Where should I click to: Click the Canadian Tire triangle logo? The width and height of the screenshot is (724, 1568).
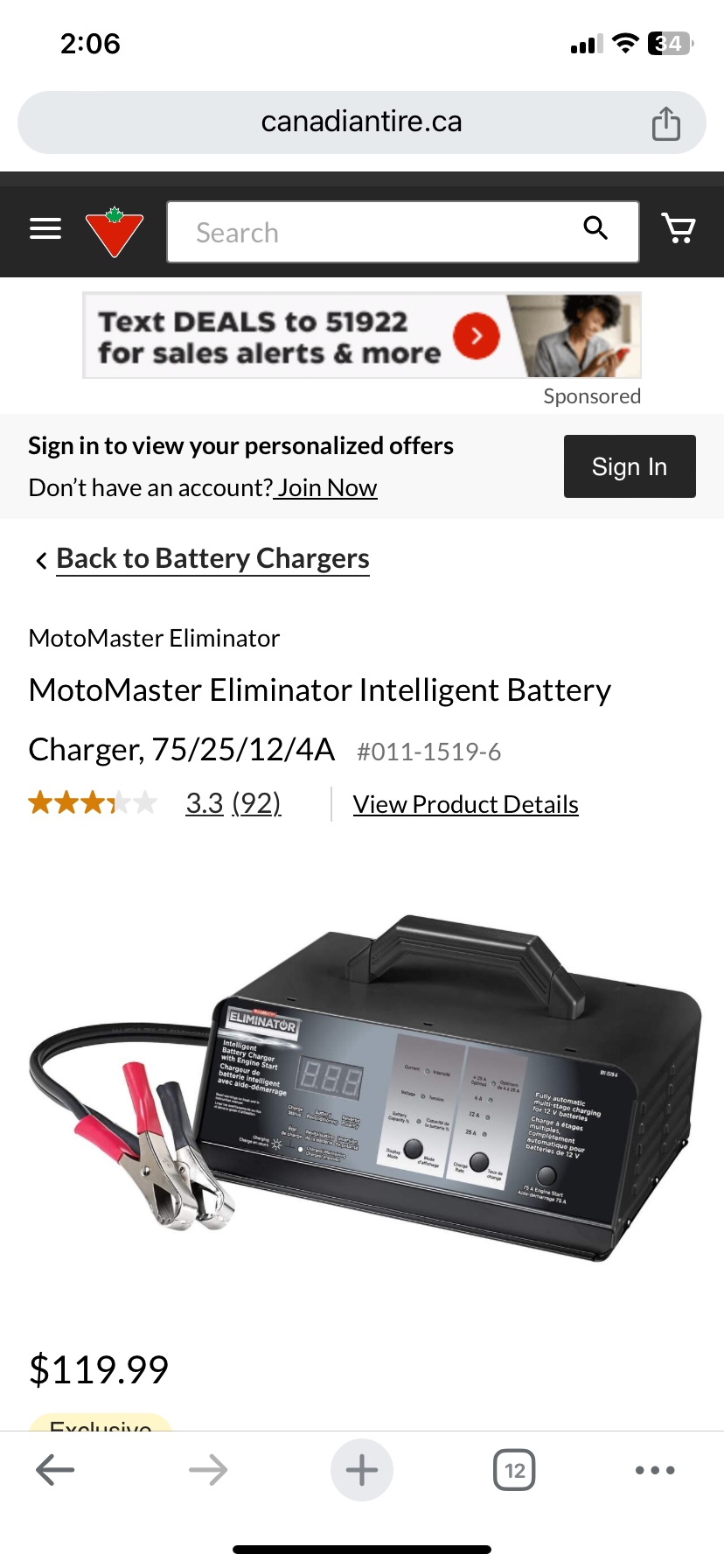114,230
